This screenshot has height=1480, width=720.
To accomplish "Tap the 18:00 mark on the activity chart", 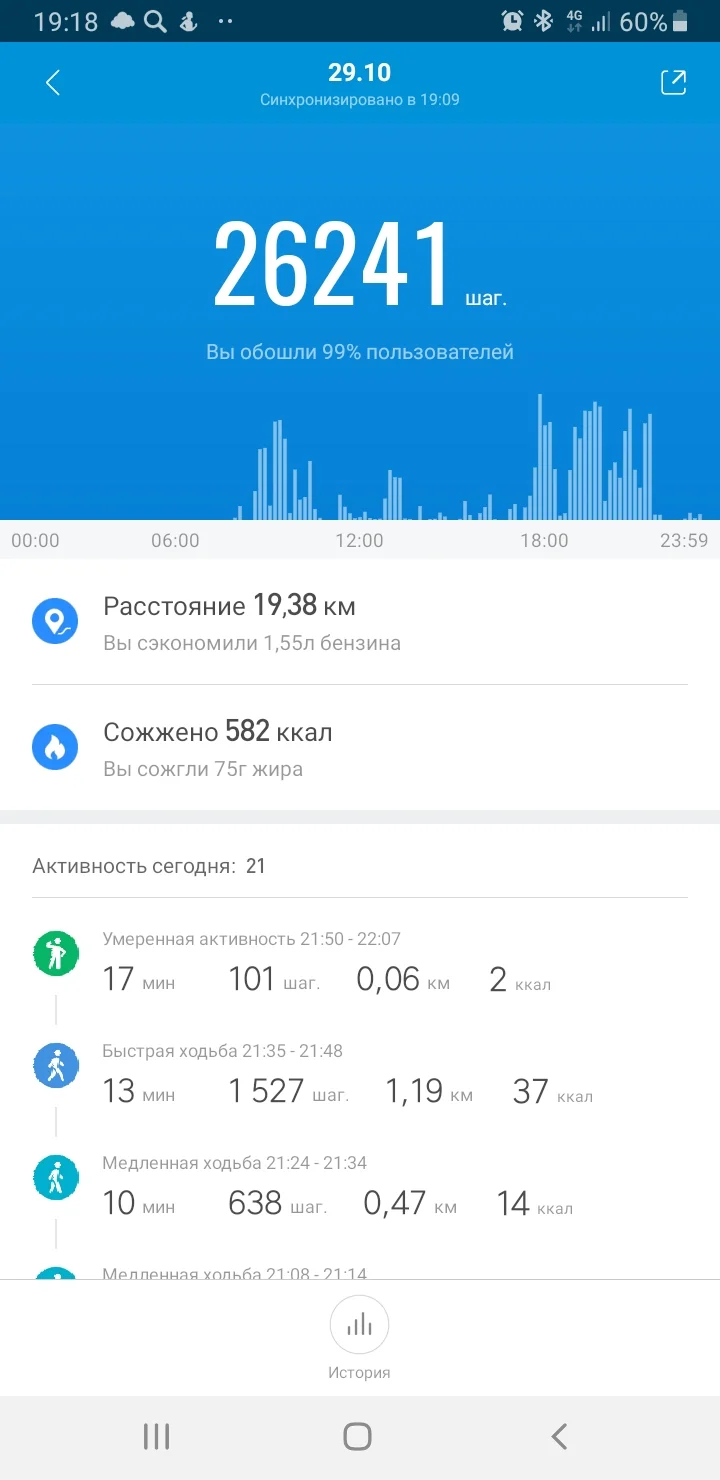I will (x=543, y=540).
